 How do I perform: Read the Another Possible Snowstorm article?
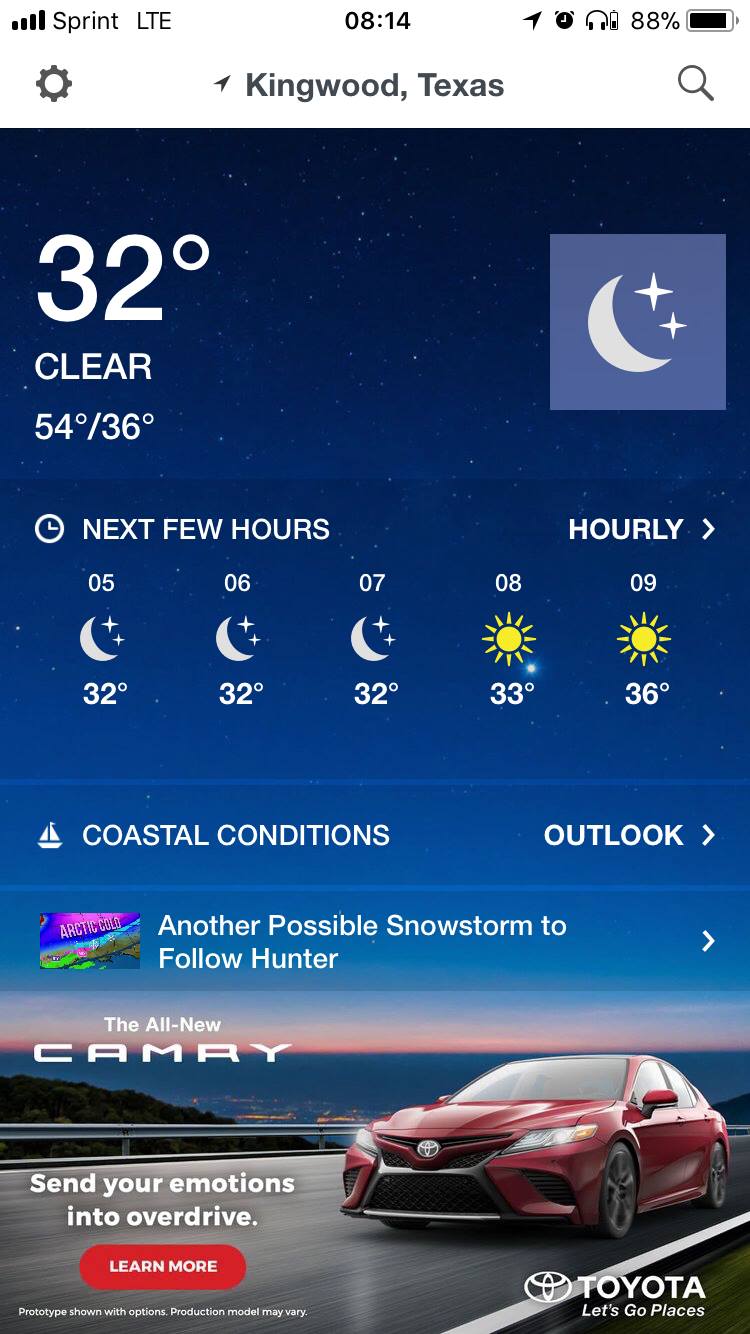[362, 941]
